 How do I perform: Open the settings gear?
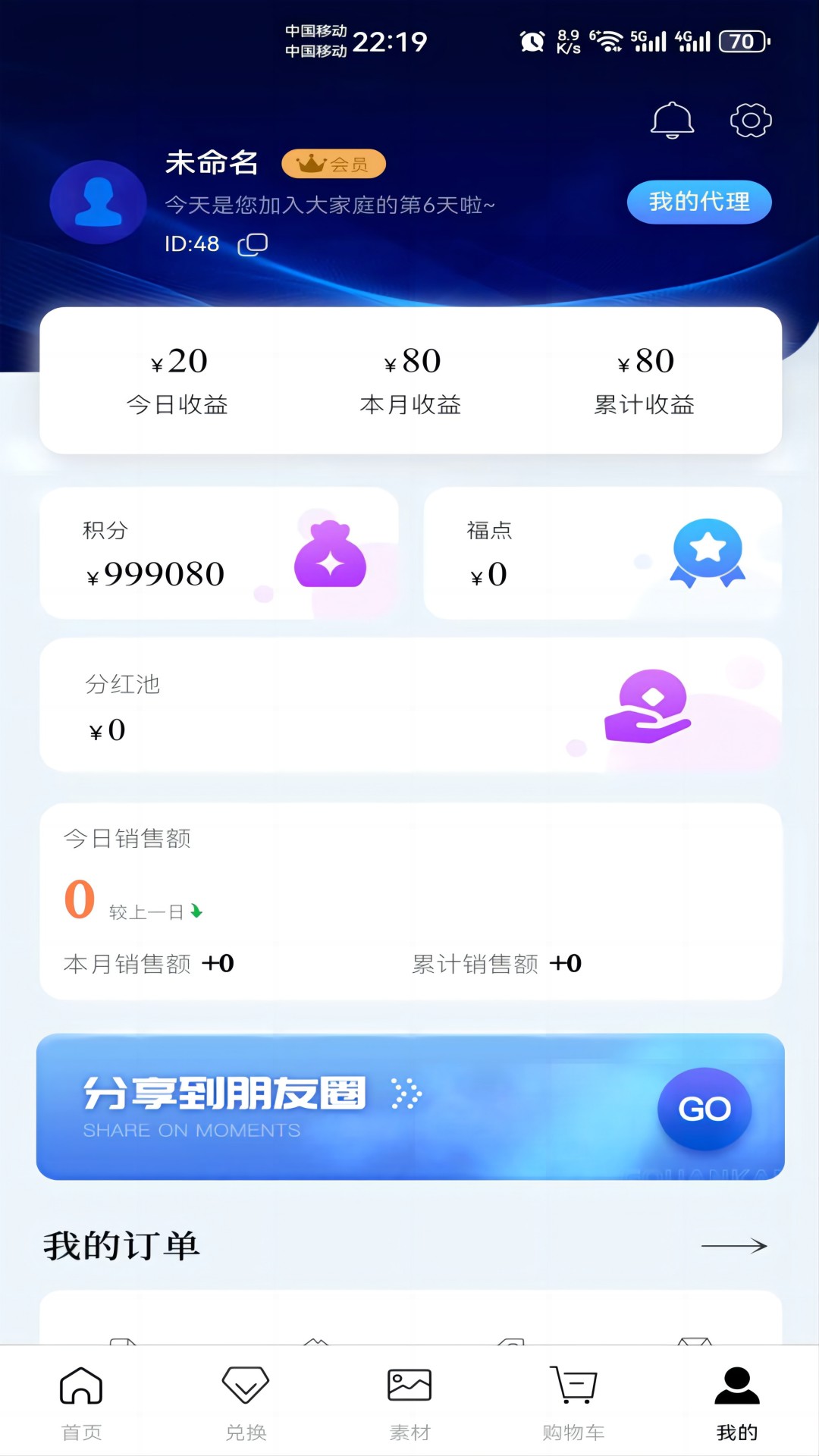point(750,121)
